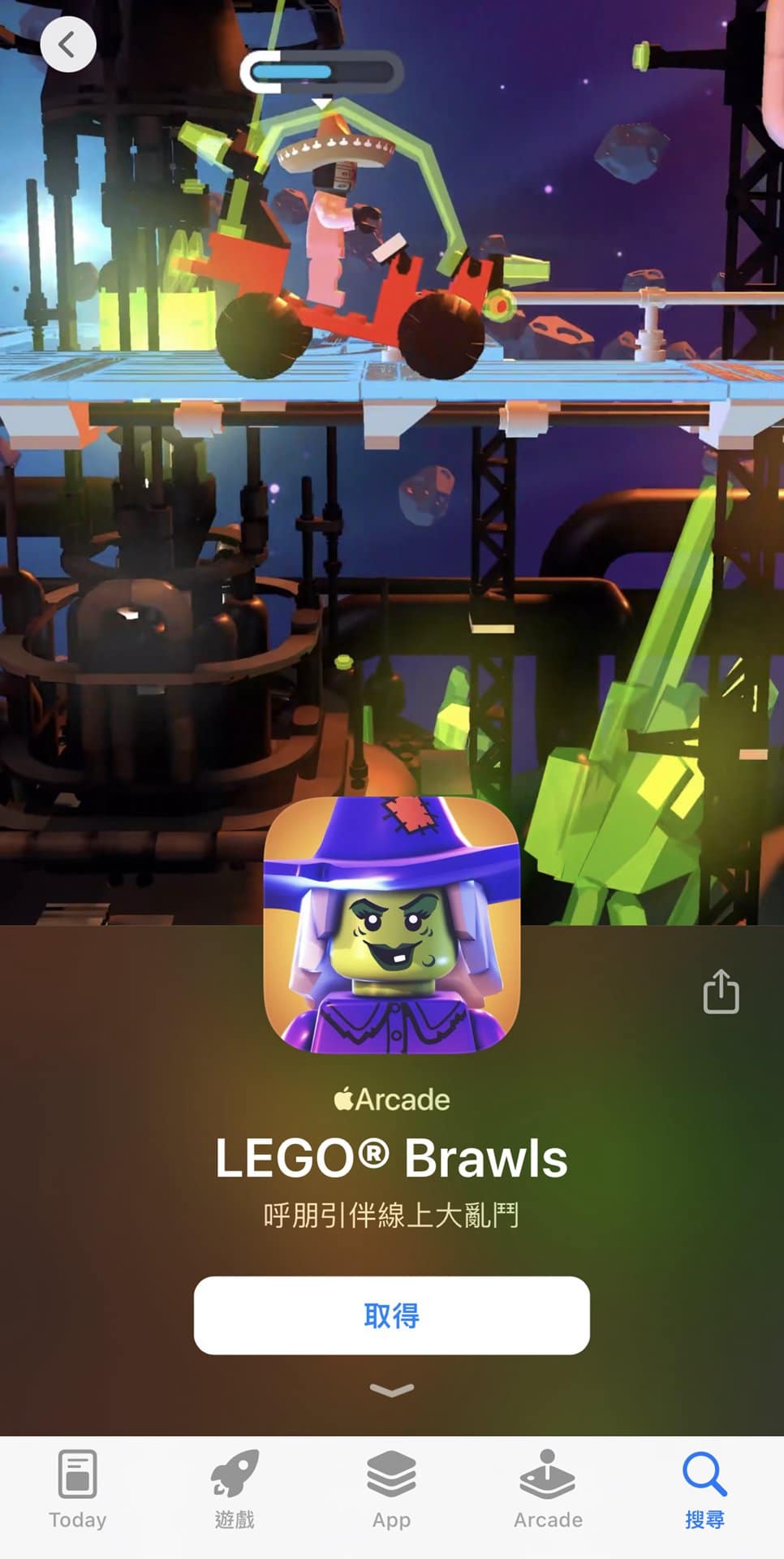Viewport: 784px width, 1559px height.
Task: Open the 搜尋 search tab
Action: (x=704, y=1490)
